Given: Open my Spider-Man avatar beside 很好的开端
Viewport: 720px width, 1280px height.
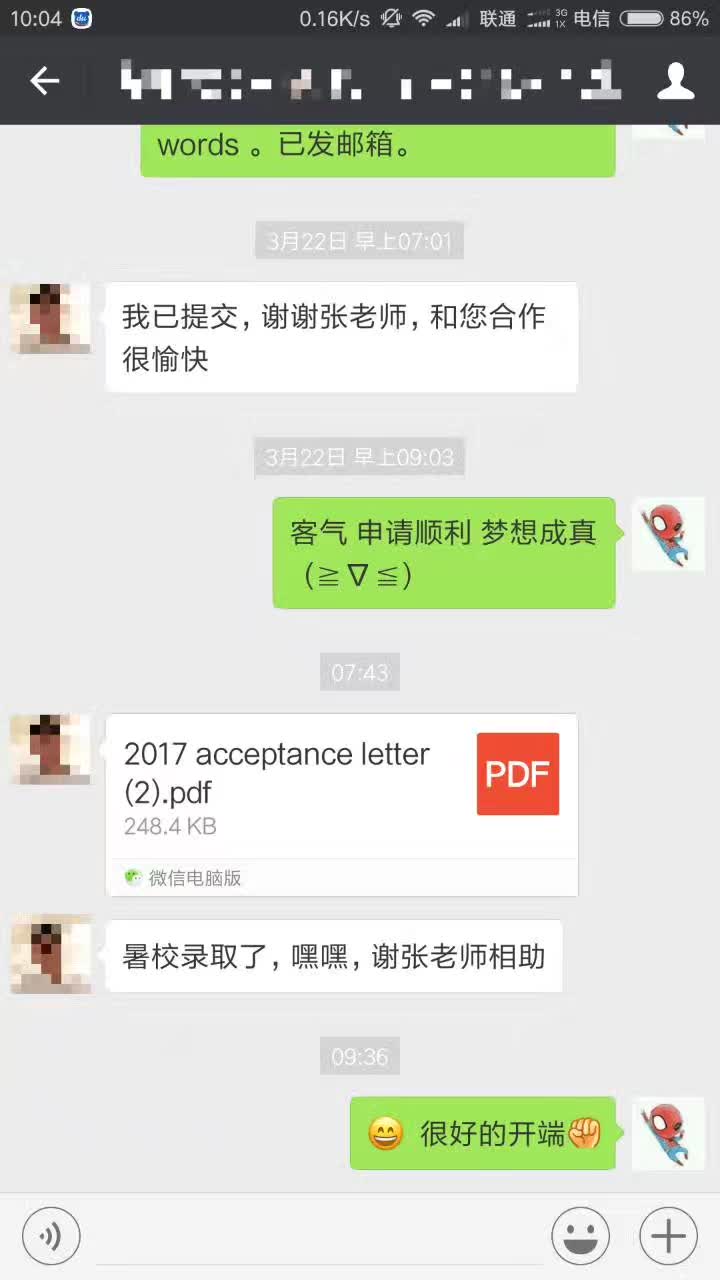Looking at the screenshot, I should click(x=668, y=1133).
